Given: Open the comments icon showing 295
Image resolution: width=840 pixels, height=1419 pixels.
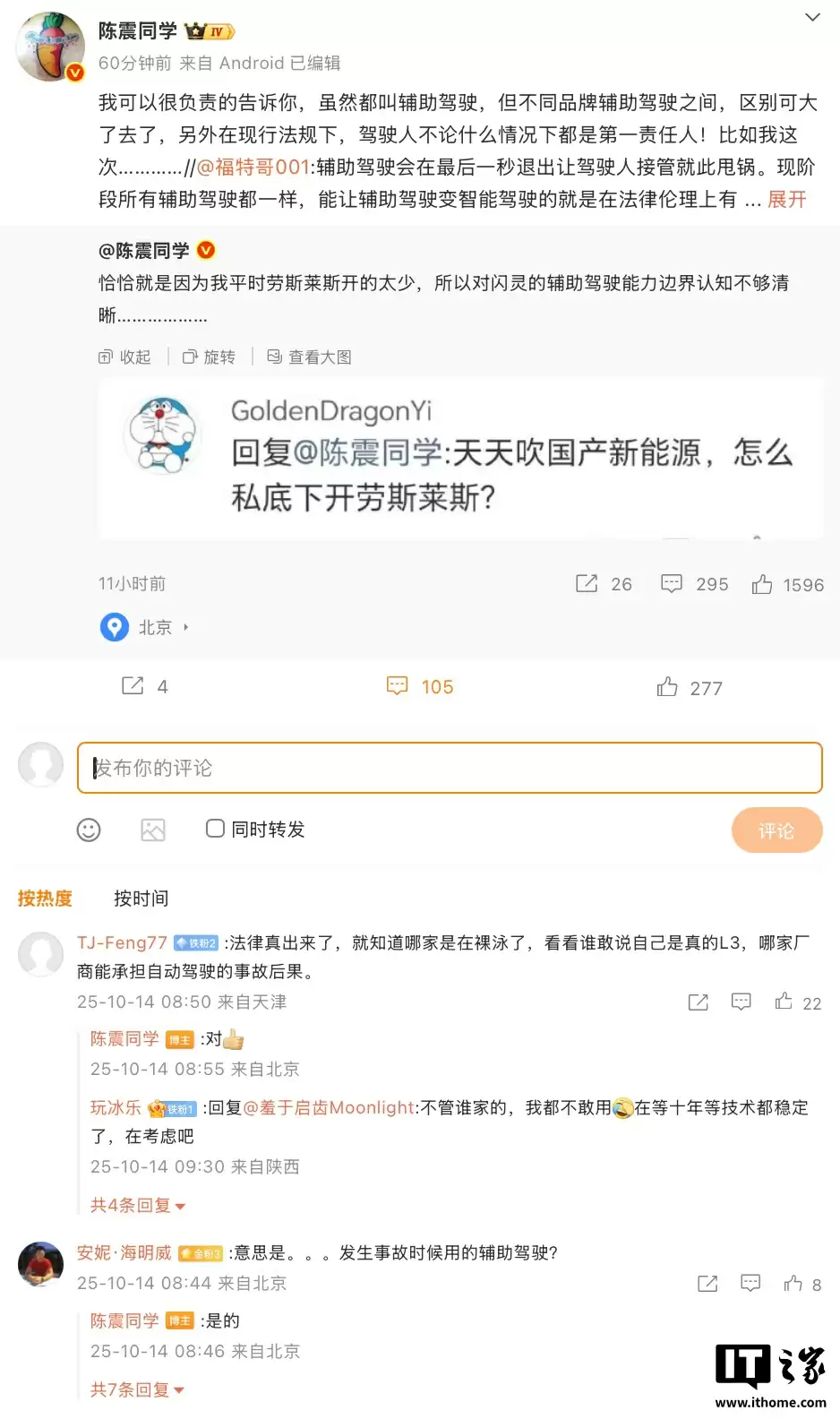Looking at the screenshot, I should click(x=673, y=584).
